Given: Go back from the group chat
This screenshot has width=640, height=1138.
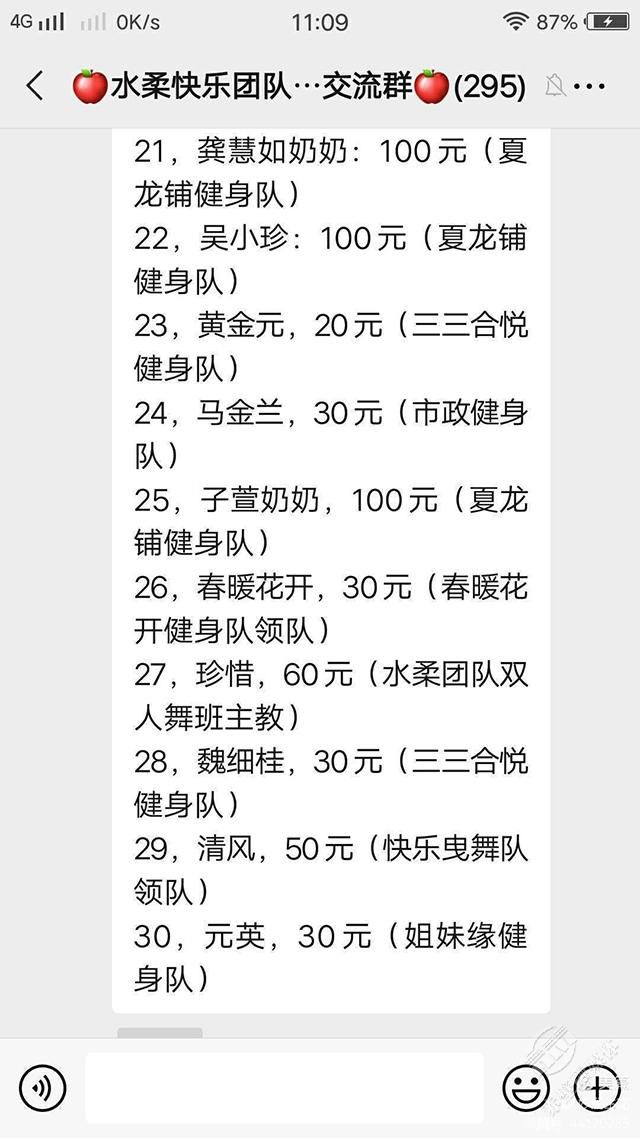Looking at the screenshot, I should point(35,86).
